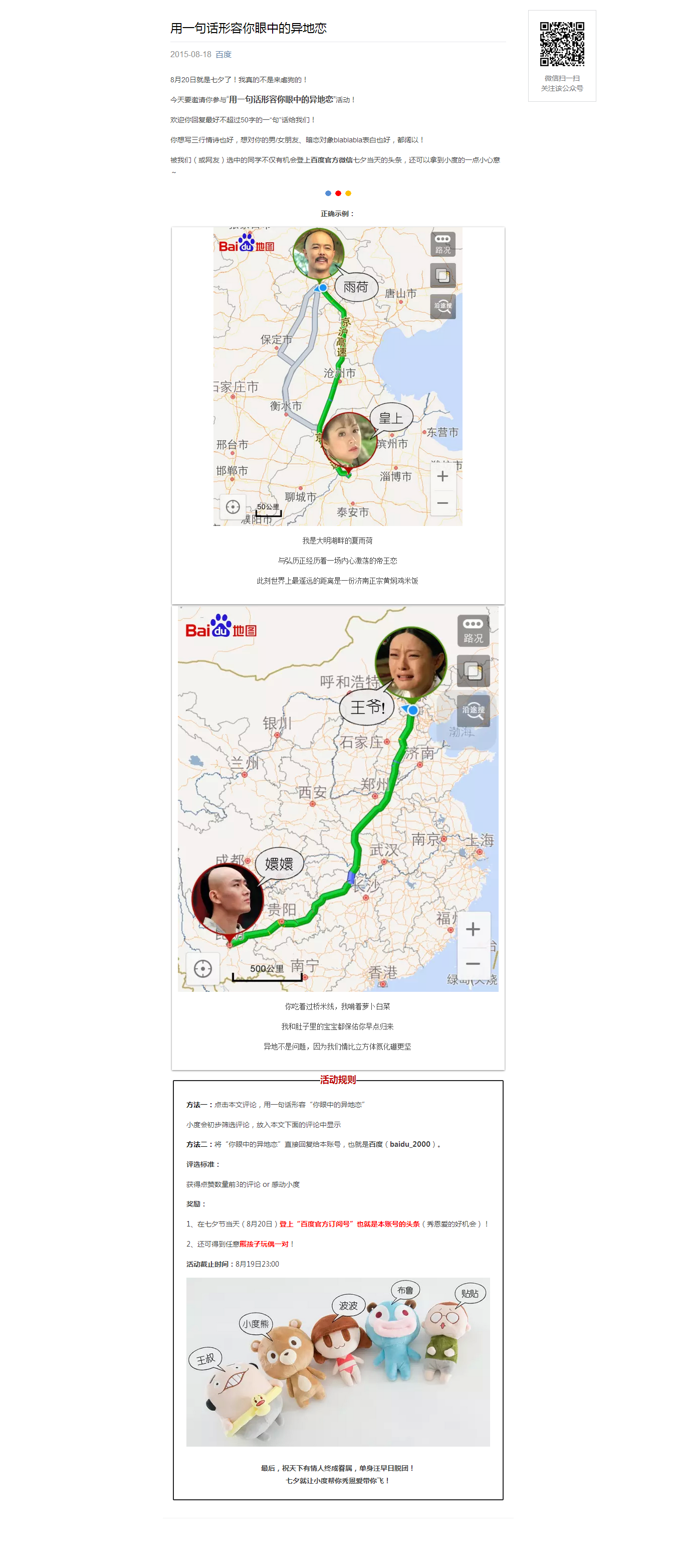
Task: View the 王爷 and 嬛嬛 route map image
Action: tap(337, 799)
